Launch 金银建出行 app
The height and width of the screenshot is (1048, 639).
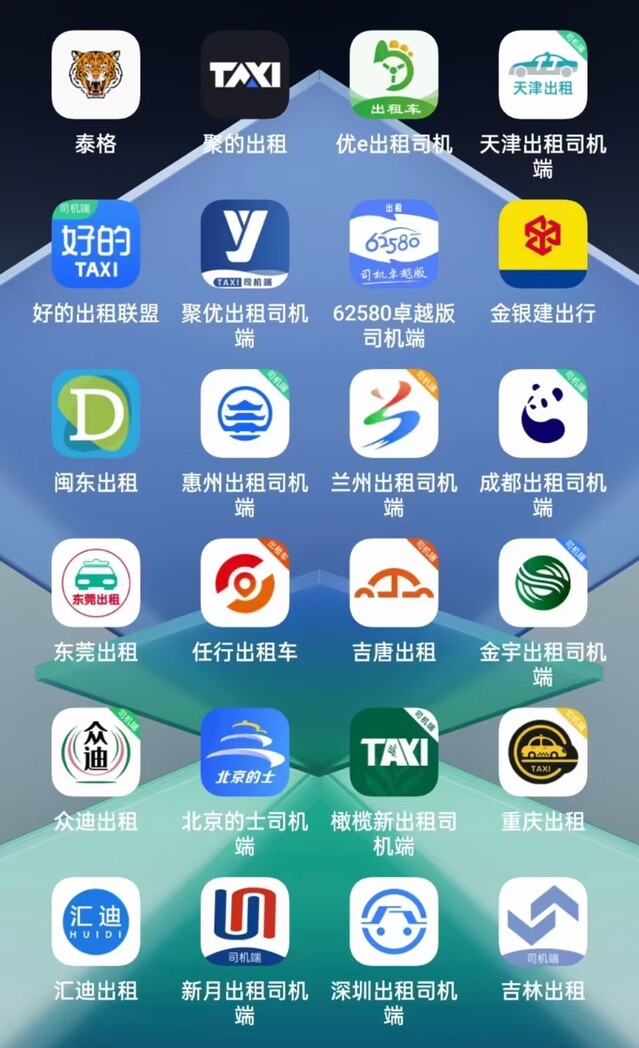point(543,244)
